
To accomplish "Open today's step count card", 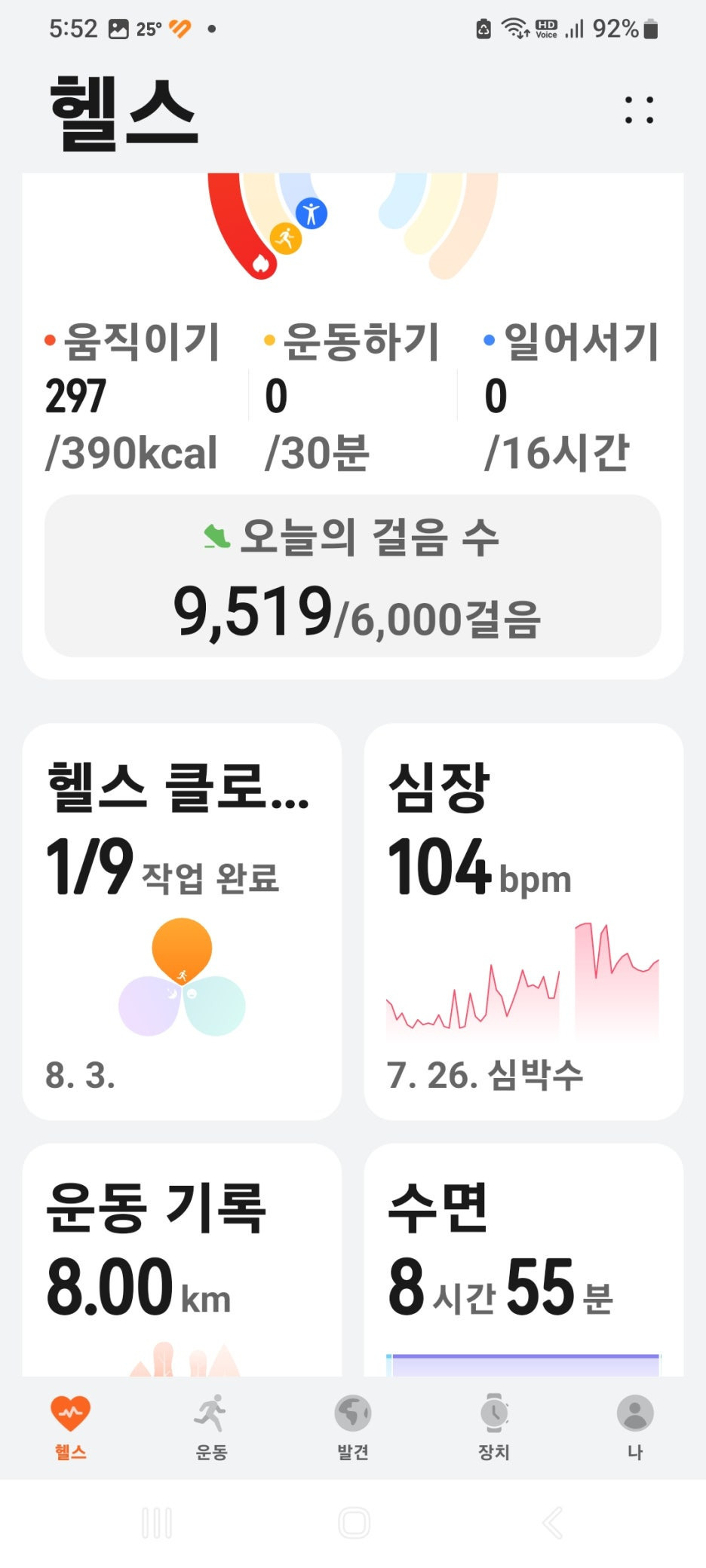I will click(x=352, y=576).
